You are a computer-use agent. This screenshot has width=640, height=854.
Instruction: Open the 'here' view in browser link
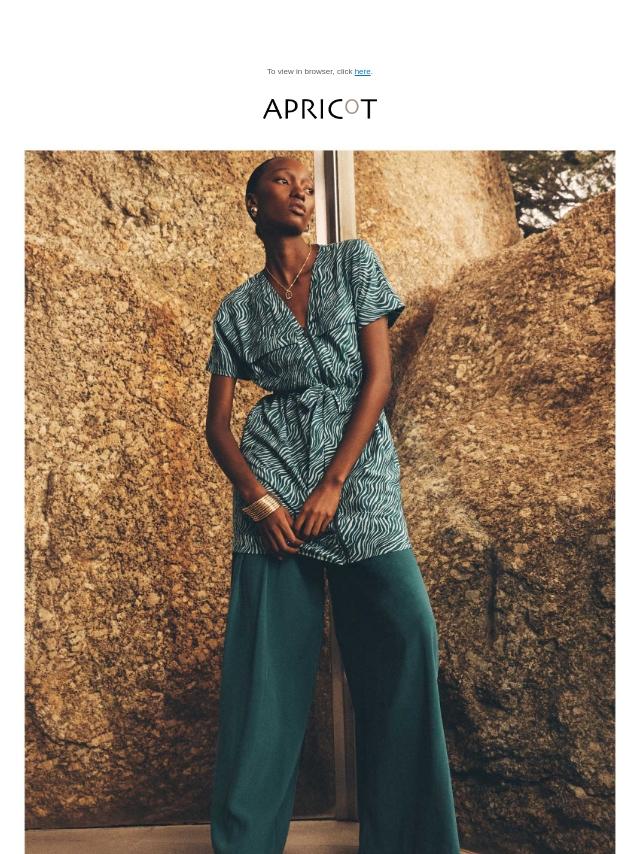(x=362, y=72)
